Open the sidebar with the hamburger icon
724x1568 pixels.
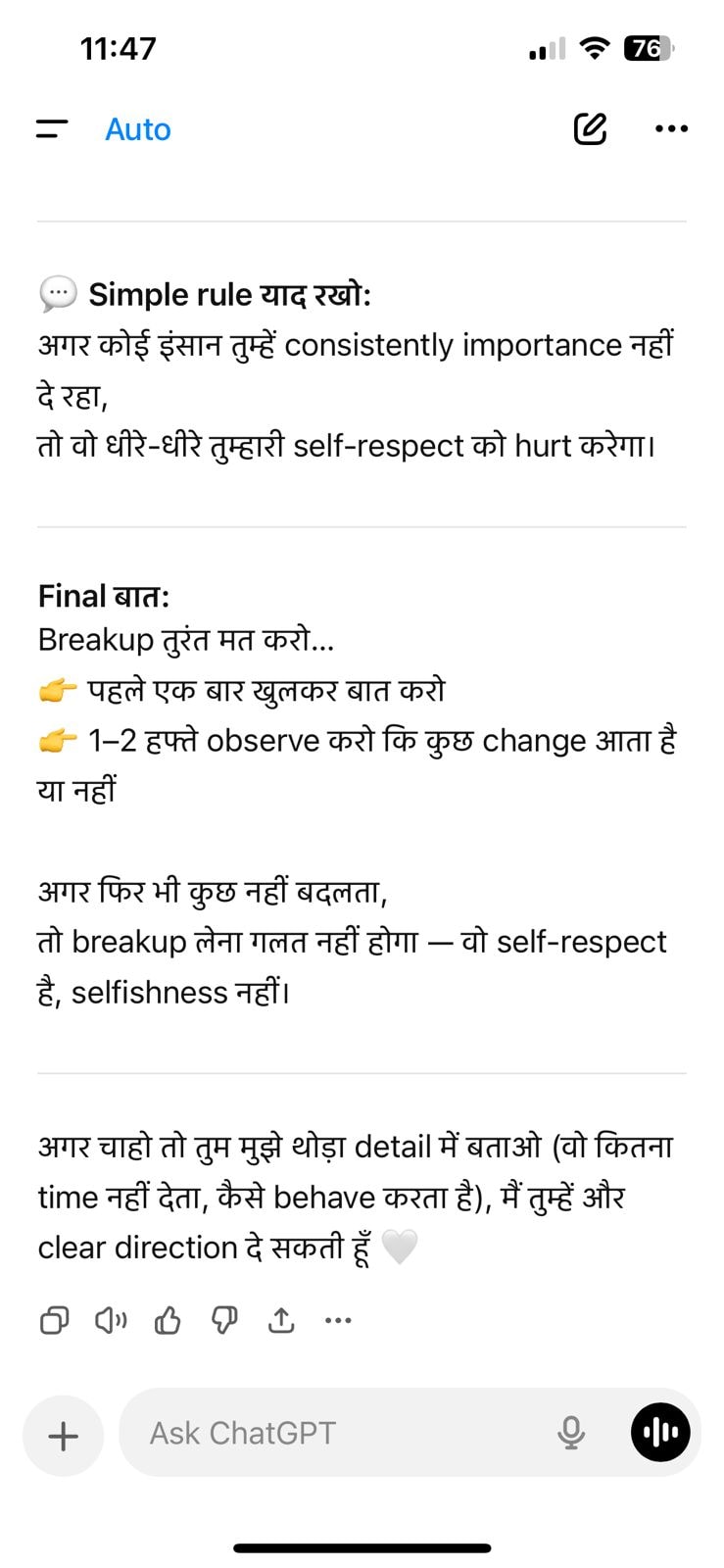[52, 127]
